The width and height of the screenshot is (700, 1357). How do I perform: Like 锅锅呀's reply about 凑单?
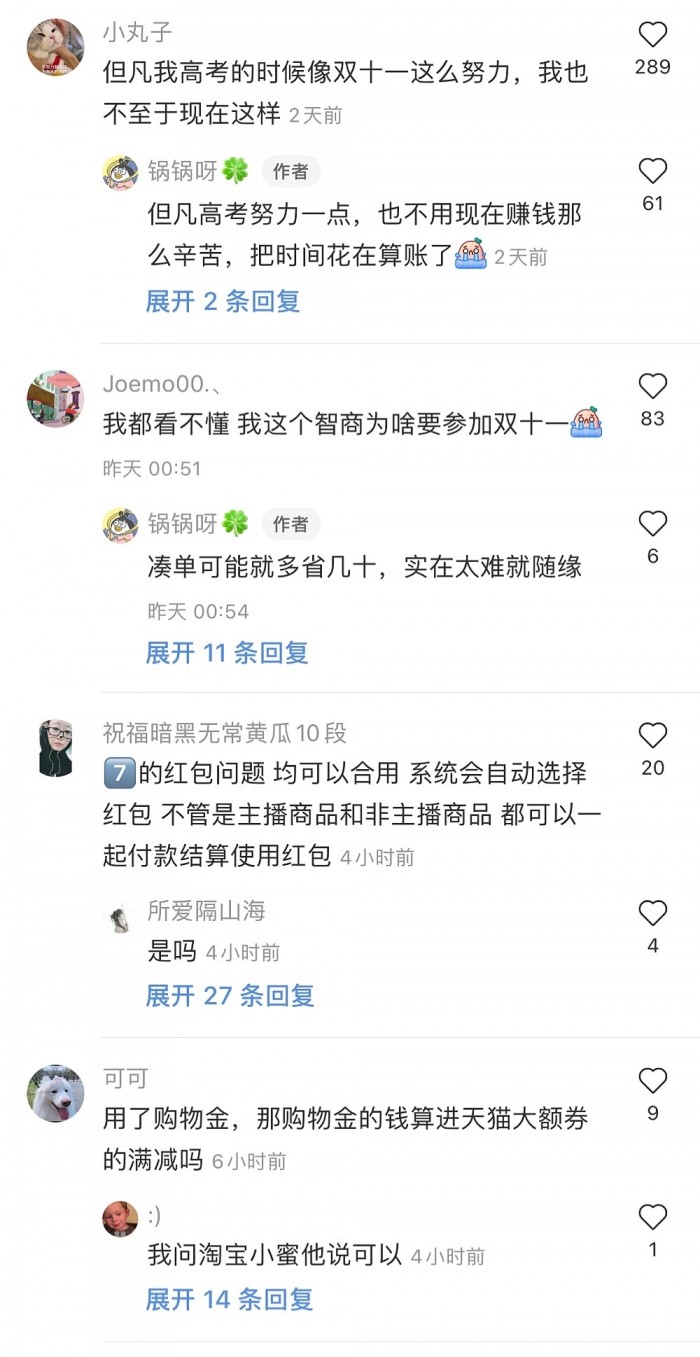pos(652,524)
